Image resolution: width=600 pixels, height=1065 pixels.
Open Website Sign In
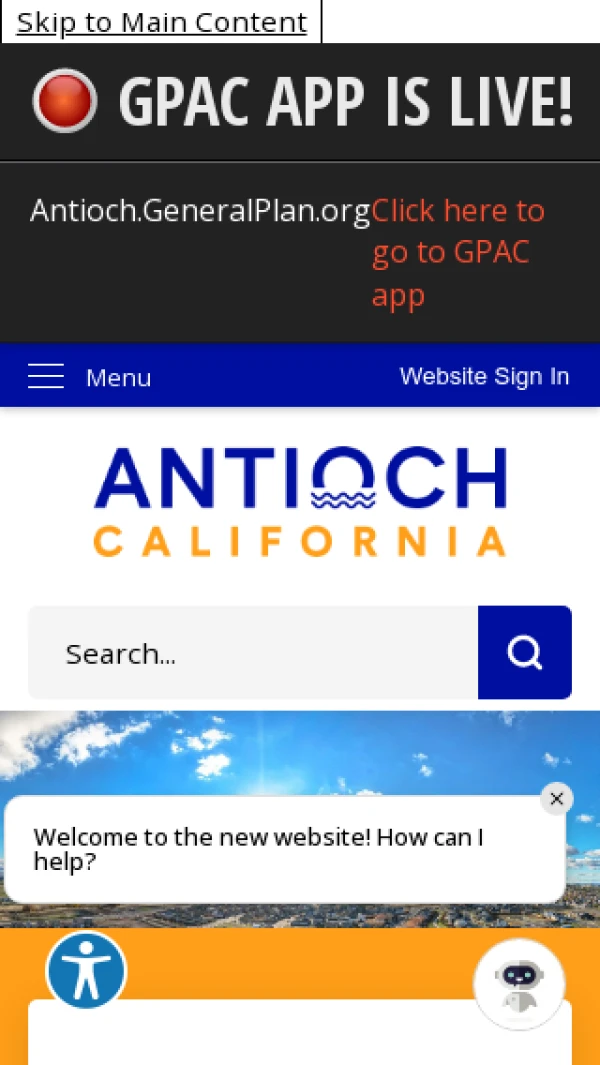point(484,376)
